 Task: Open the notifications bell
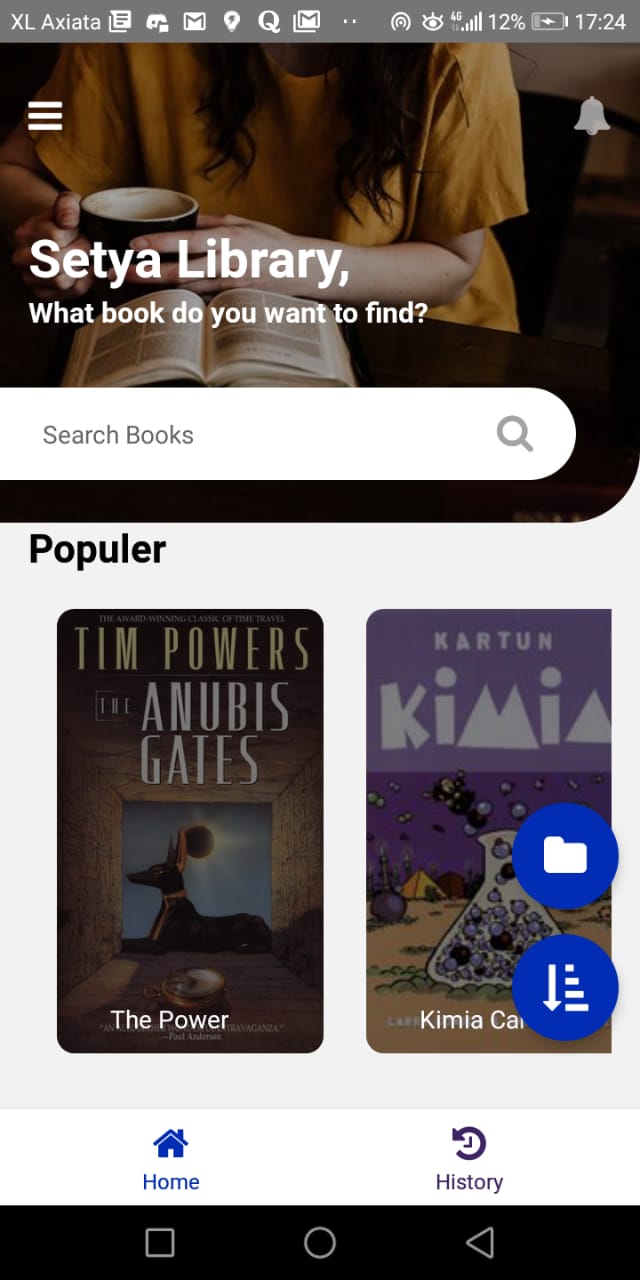click(x=592, y=116)
